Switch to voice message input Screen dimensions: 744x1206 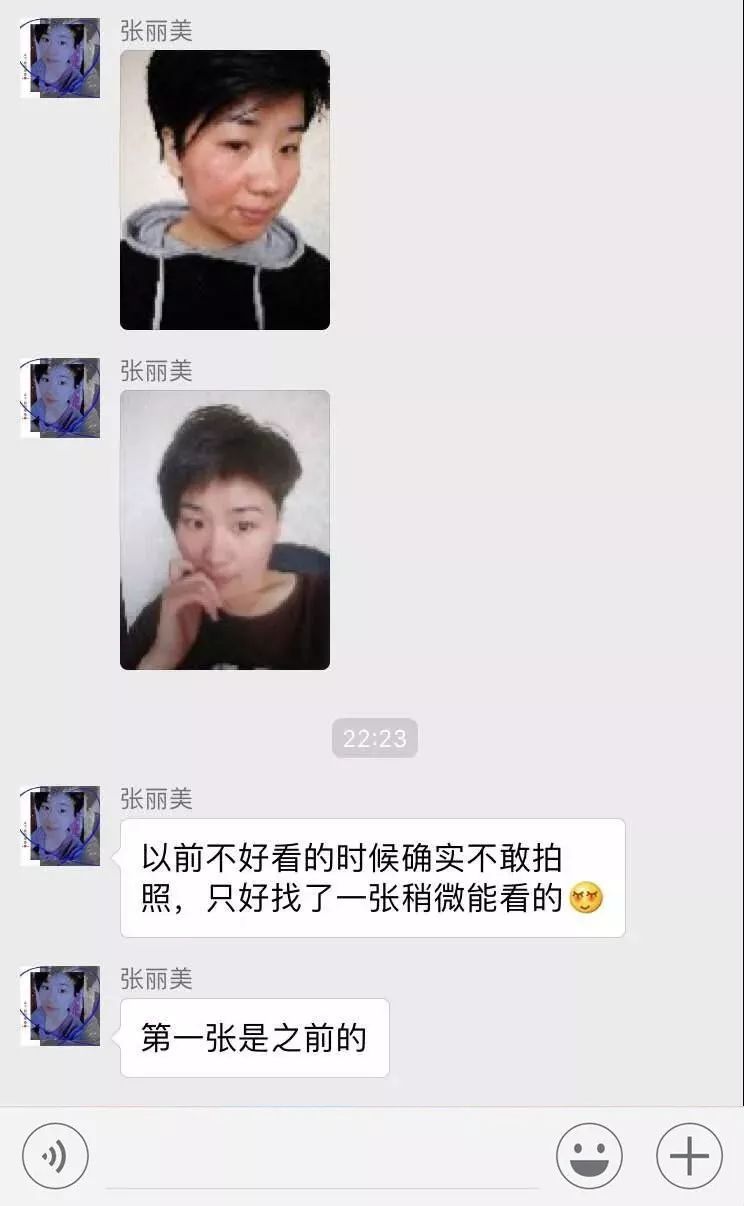pos(55,1157)
